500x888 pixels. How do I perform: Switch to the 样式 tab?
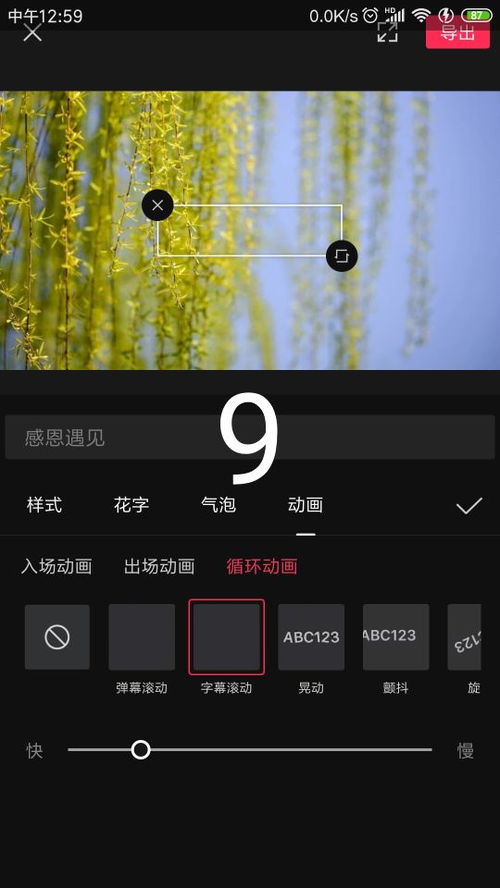[x=44, y=505]
